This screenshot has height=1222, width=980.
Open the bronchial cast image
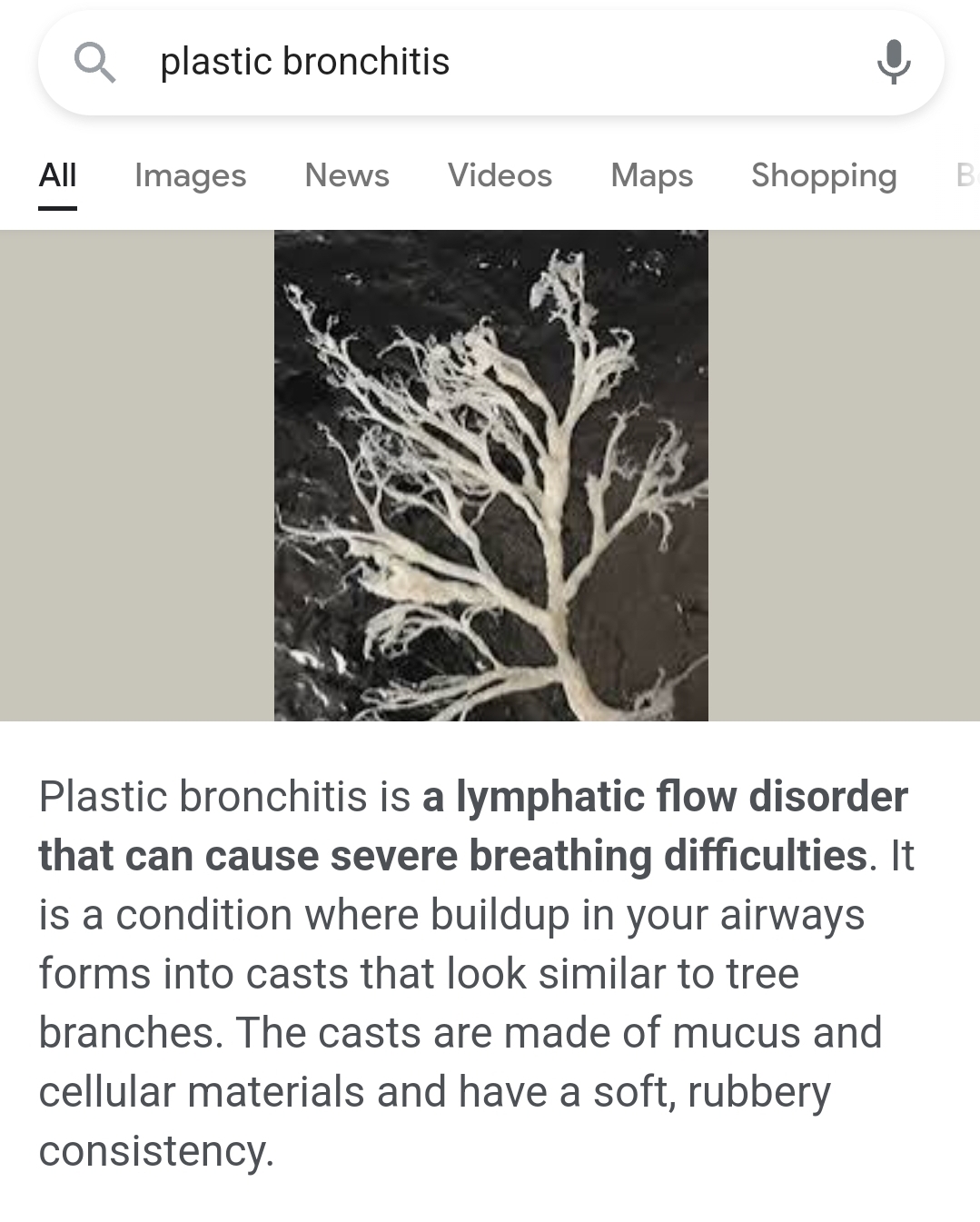490,475
